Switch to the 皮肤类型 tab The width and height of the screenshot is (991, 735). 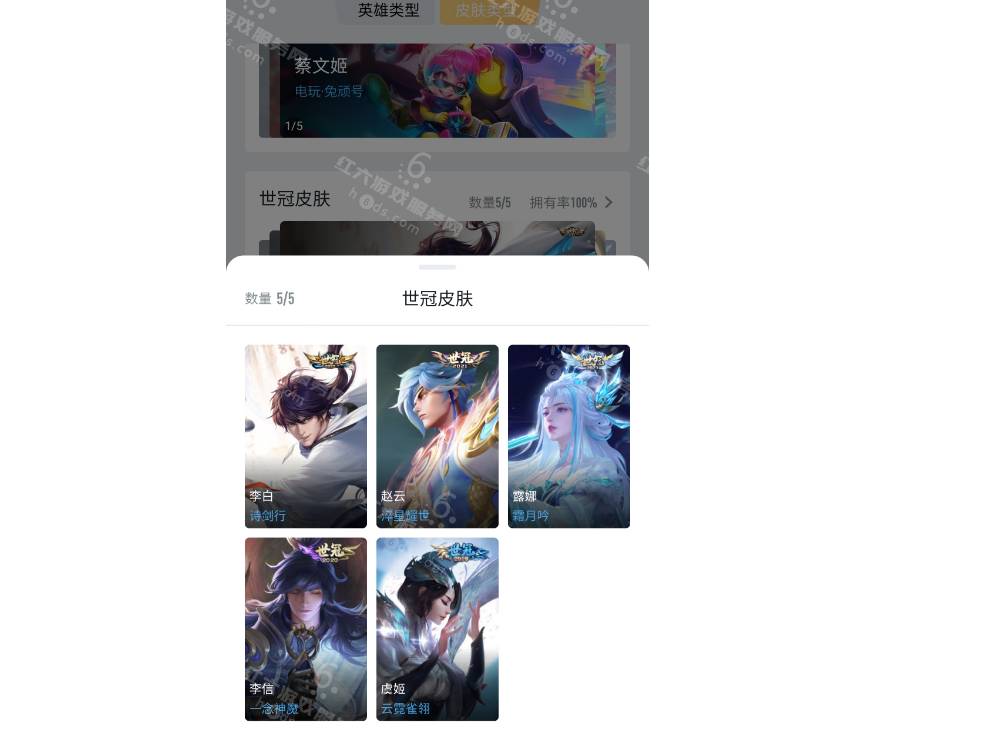tap(482, 11)
